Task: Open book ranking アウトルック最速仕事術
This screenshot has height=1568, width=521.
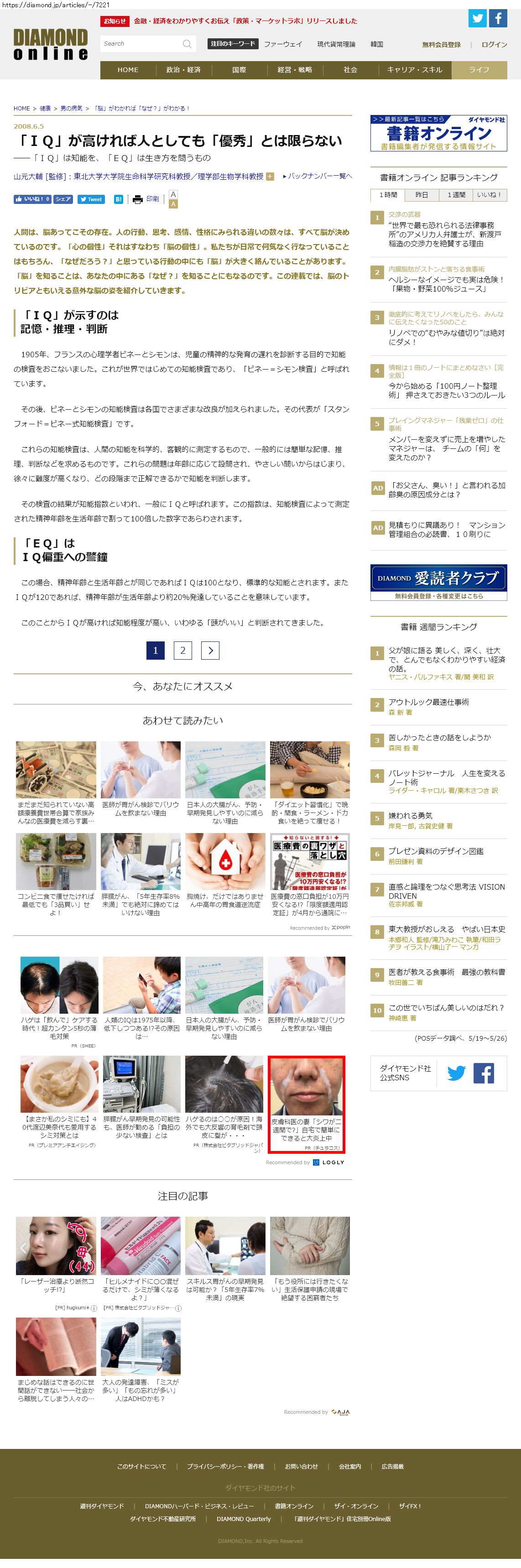Action: 428,702
